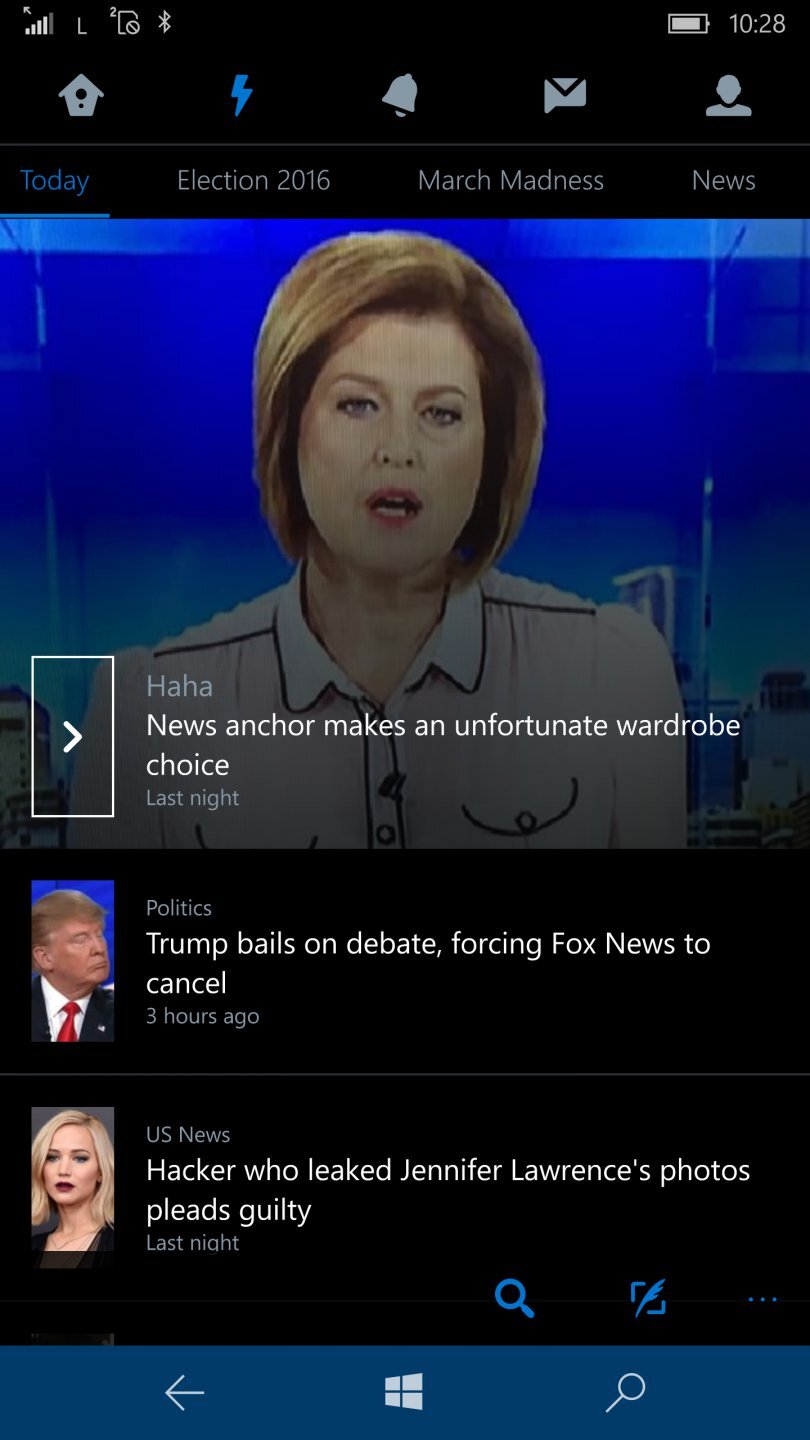
Task: Open the notifications bell
Action: 400,96
